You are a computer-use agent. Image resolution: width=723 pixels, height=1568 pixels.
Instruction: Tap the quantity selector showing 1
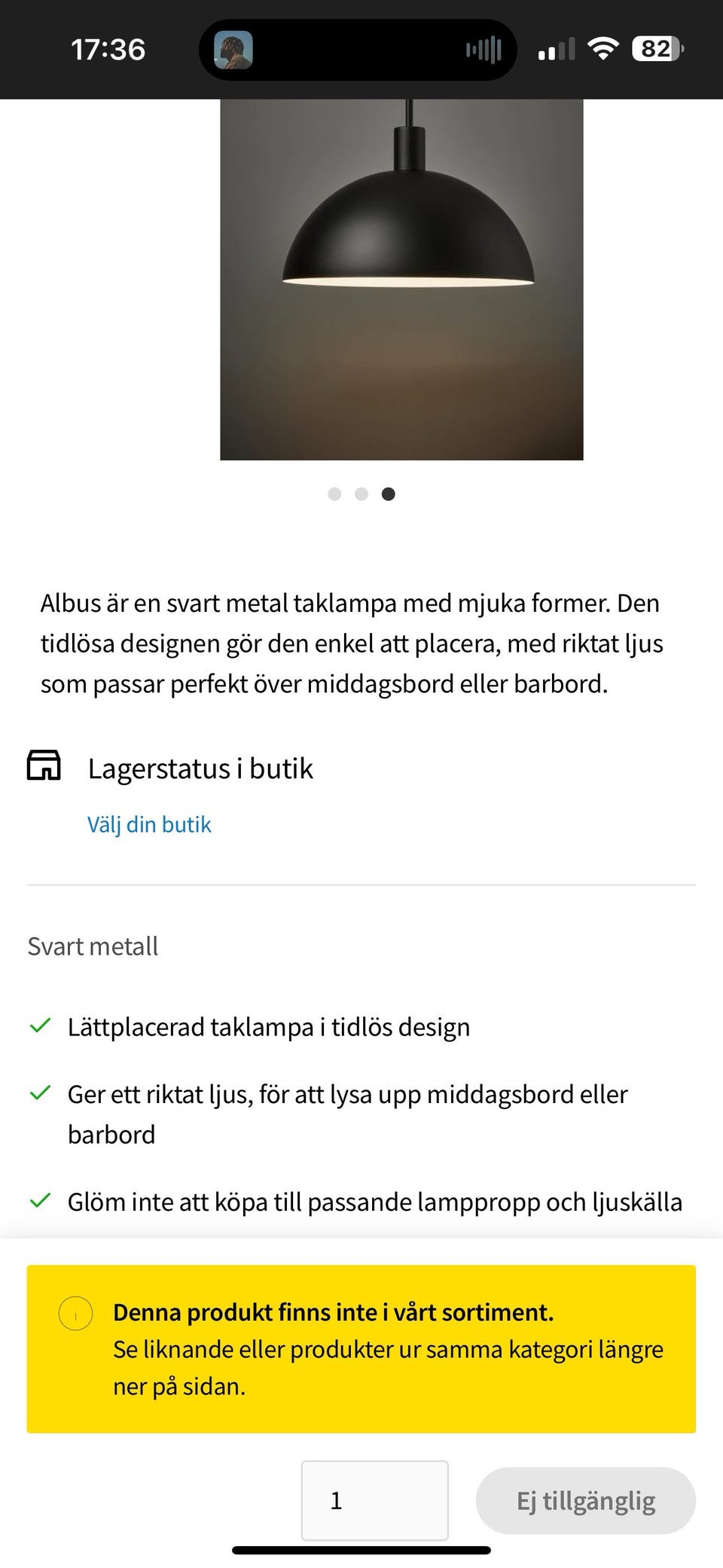pyautogui.click(x=374, y=1500)
